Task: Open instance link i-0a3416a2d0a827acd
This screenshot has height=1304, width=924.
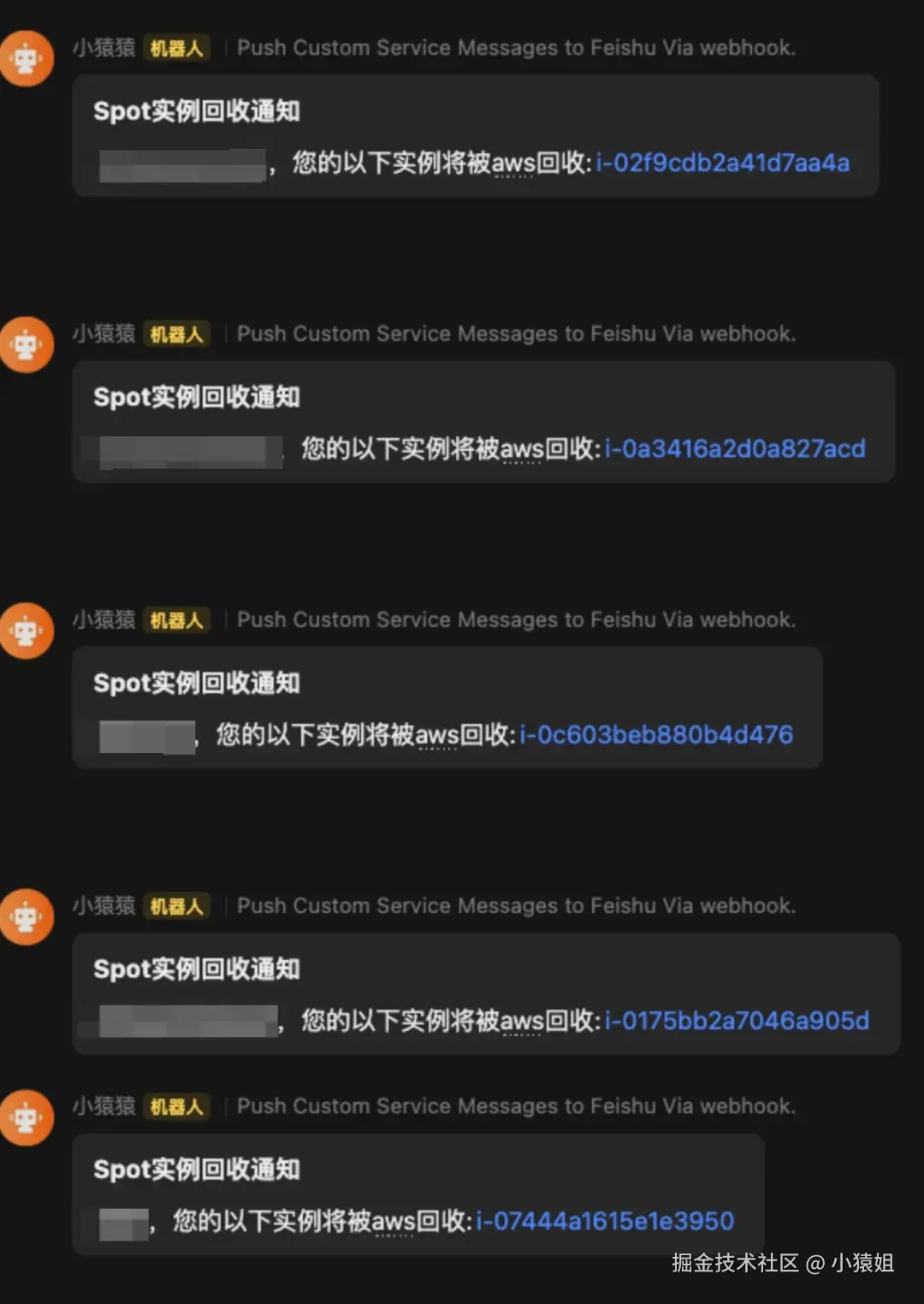Action: pyautogui.click(x=735, y=448)
